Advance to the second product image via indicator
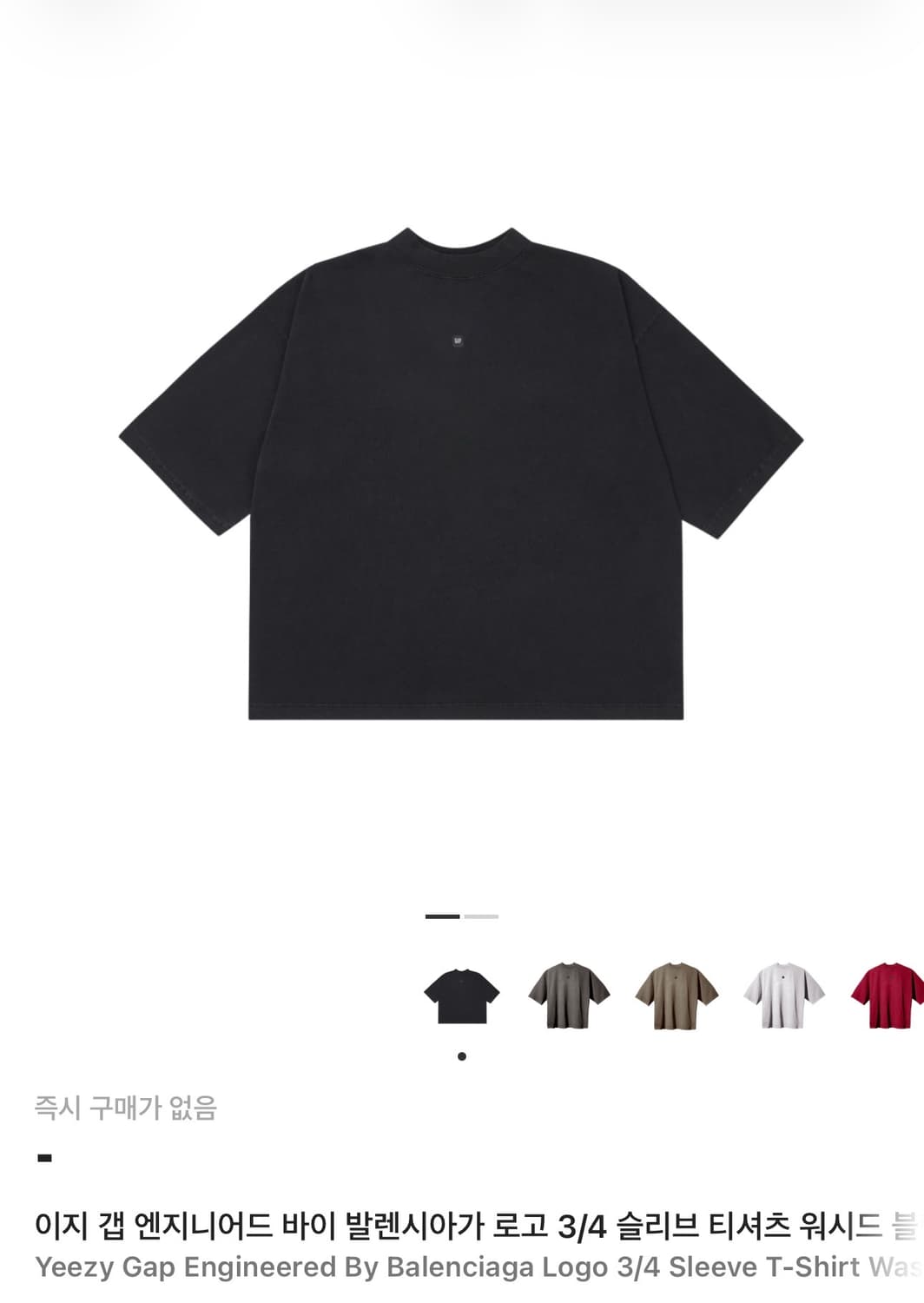Image resolution: width=924 pixels, height=1303 pixels. [483, 916]
